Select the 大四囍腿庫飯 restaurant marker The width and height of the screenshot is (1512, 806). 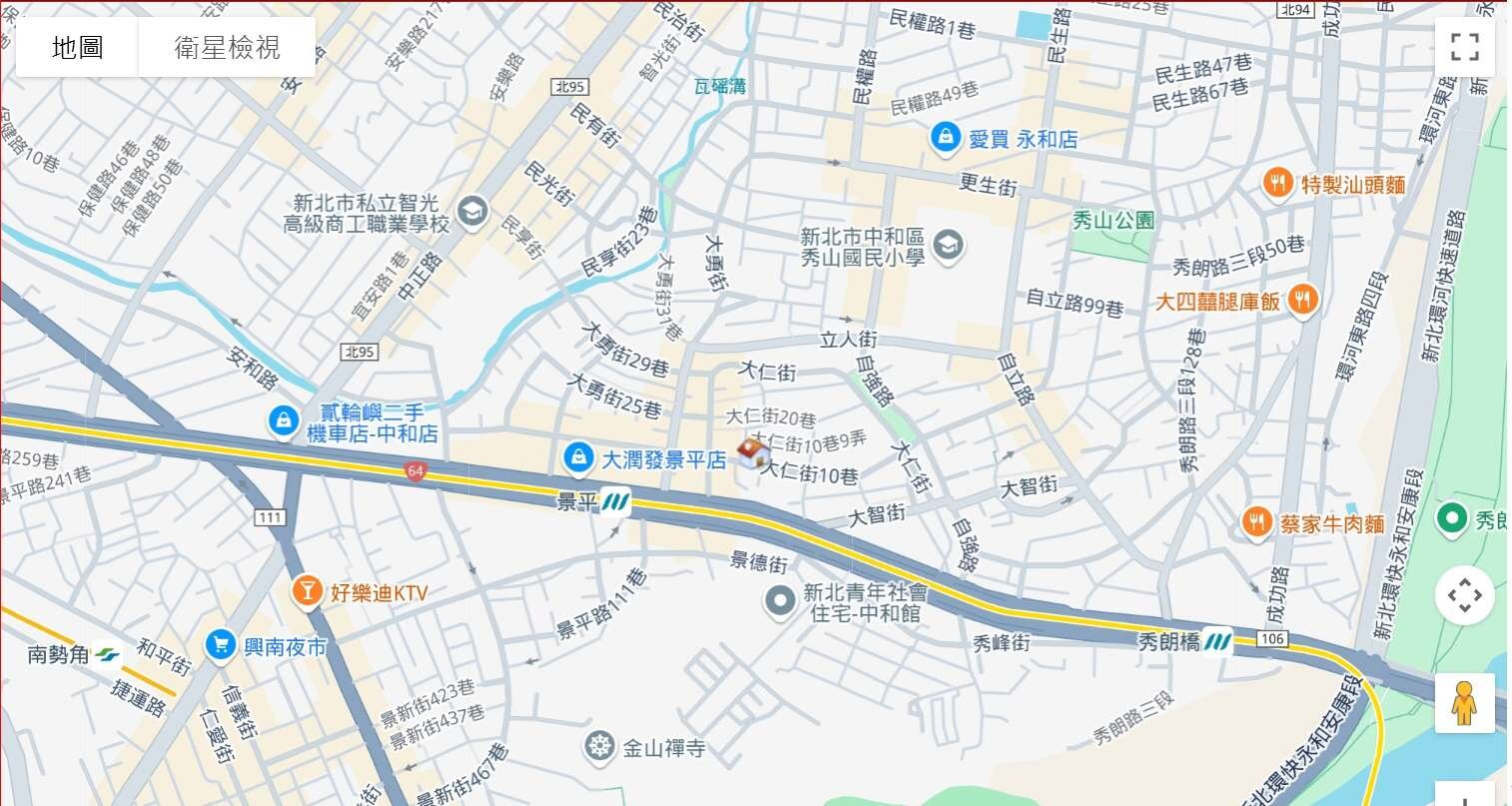coord(1302,301)
